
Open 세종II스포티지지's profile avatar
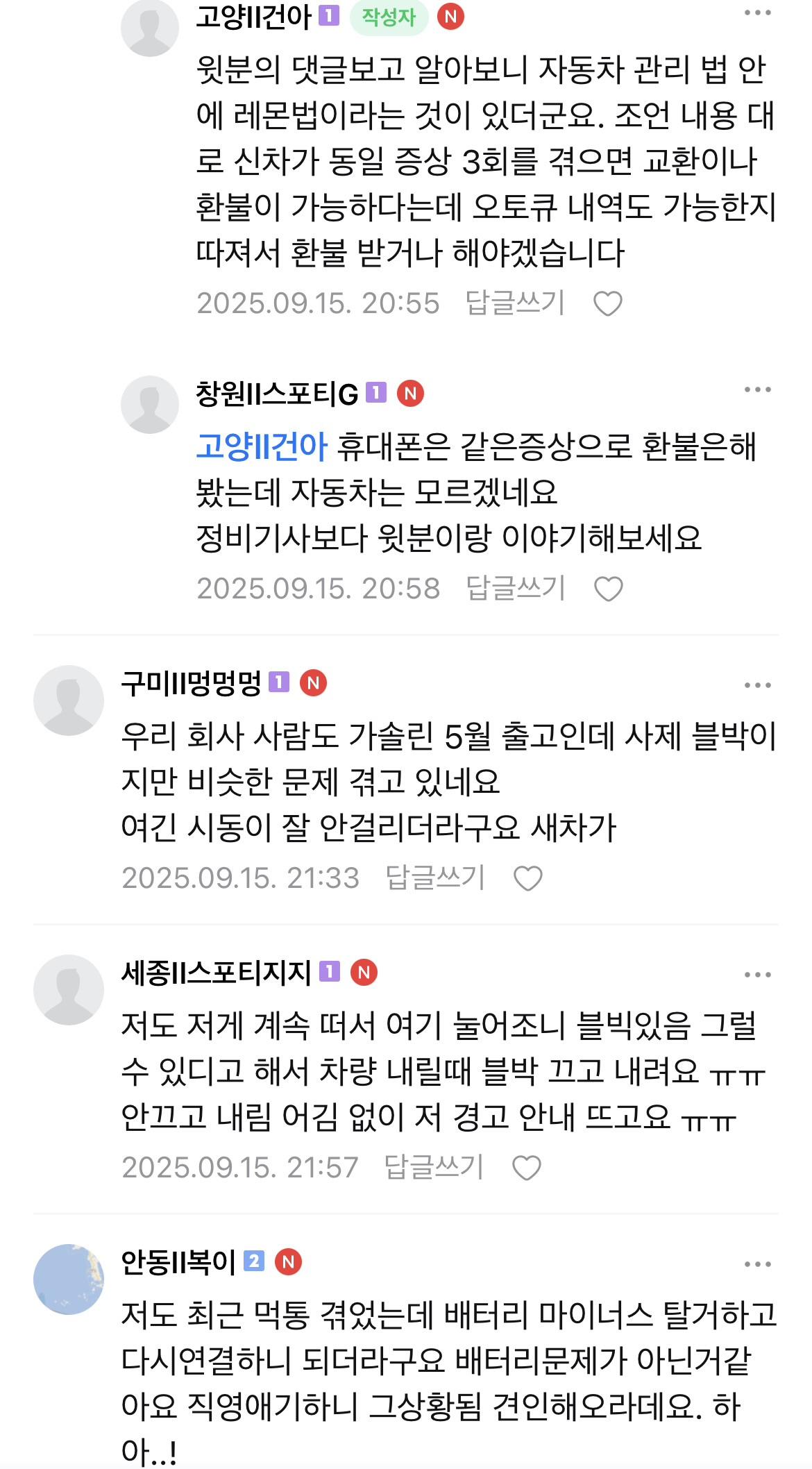(x=69, y=989)
